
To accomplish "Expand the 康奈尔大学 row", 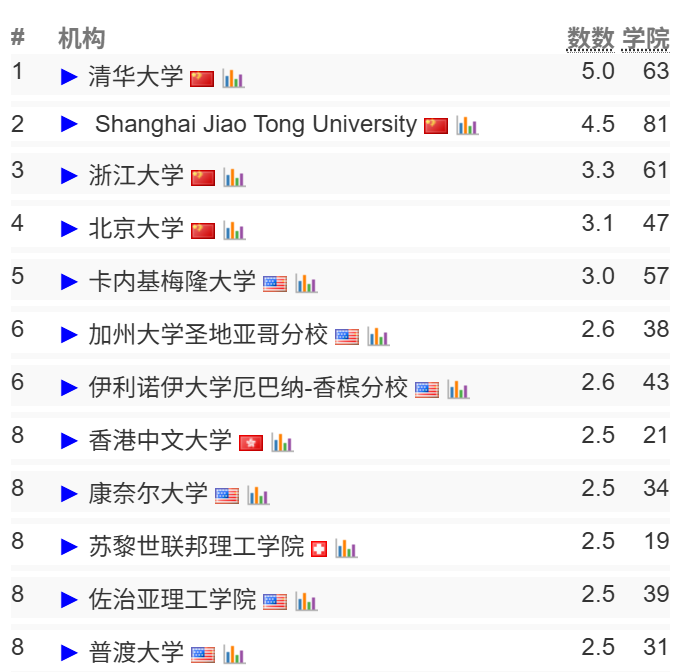I will [69, 494].
